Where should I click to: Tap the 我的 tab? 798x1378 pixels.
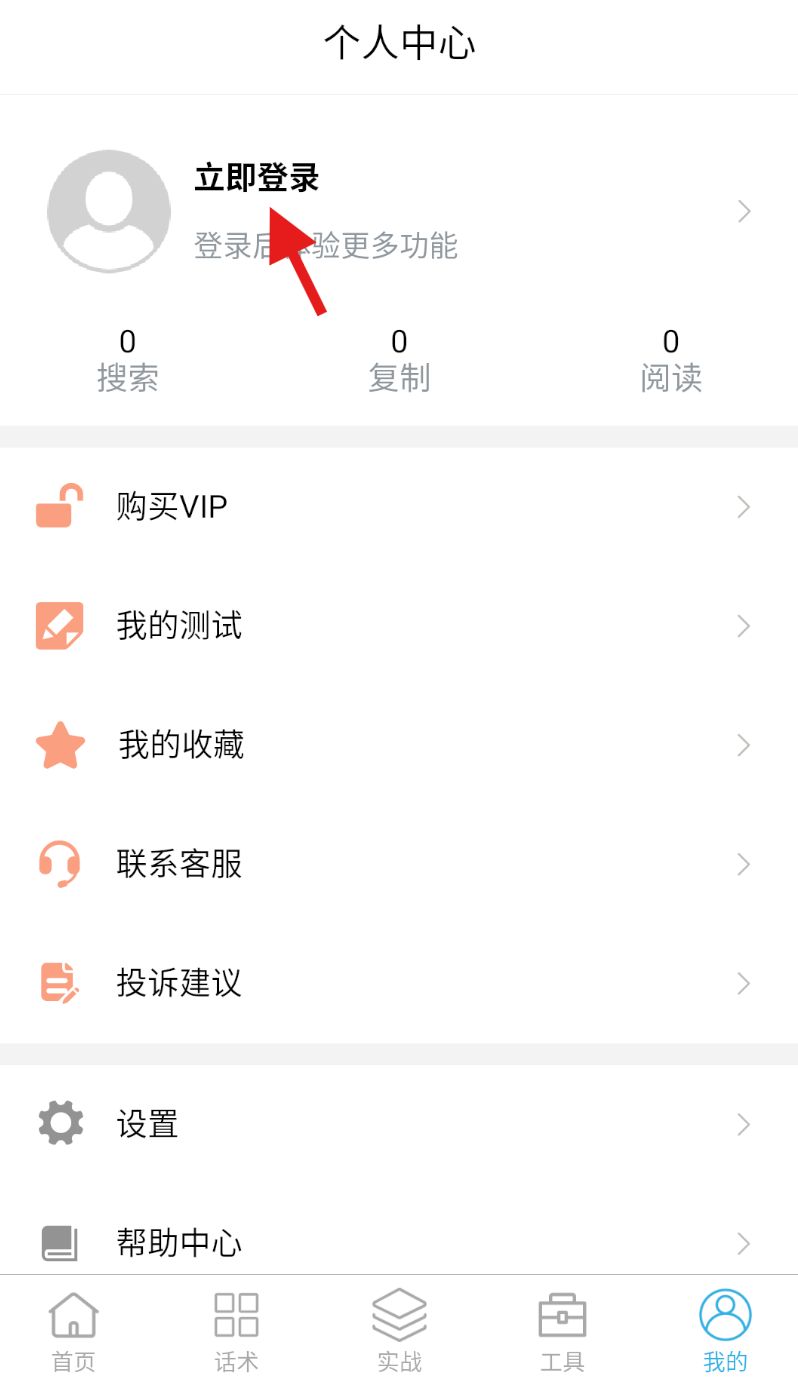pyautogui.click(x=725, y=1330)
